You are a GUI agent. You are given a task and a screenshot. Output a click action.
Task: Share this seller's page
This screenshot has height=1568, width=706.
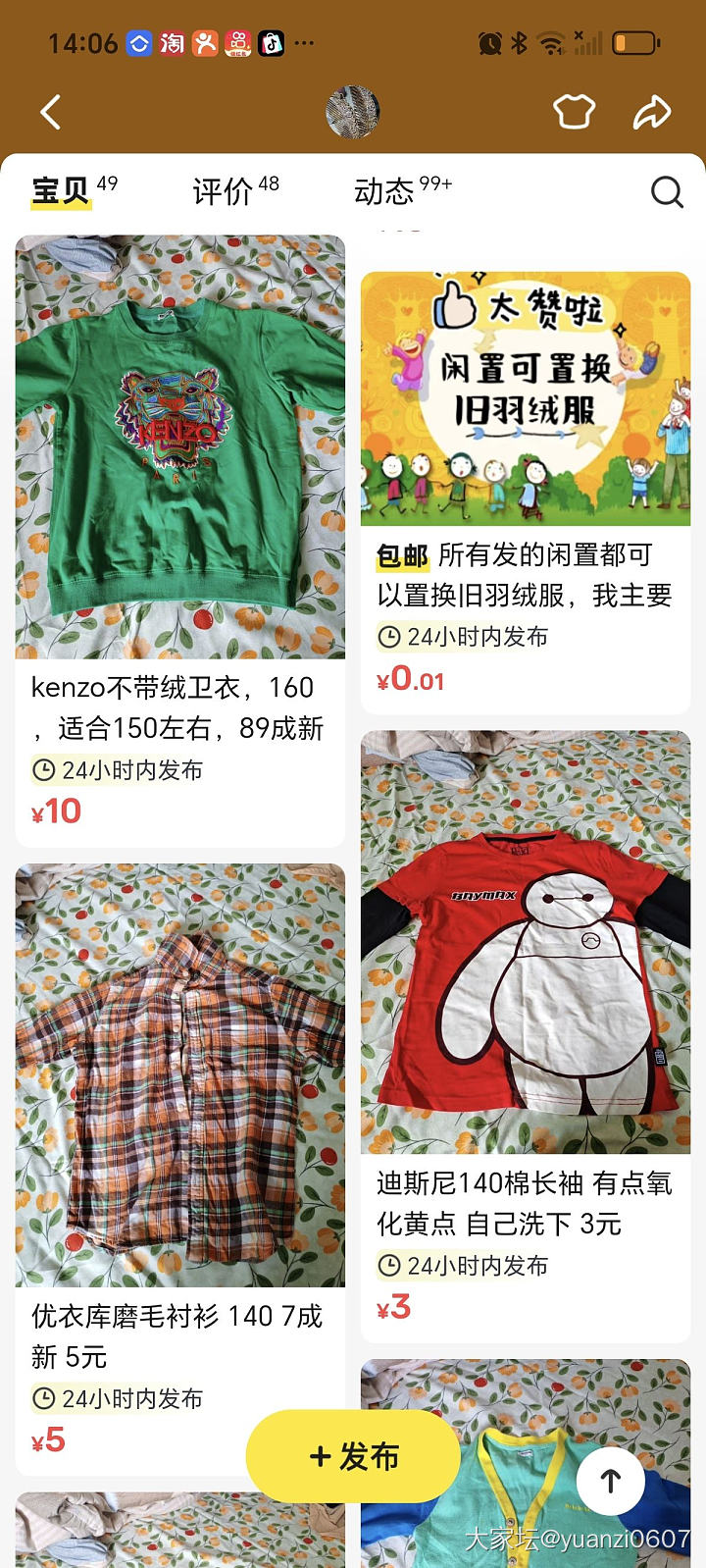pos(651,112)
